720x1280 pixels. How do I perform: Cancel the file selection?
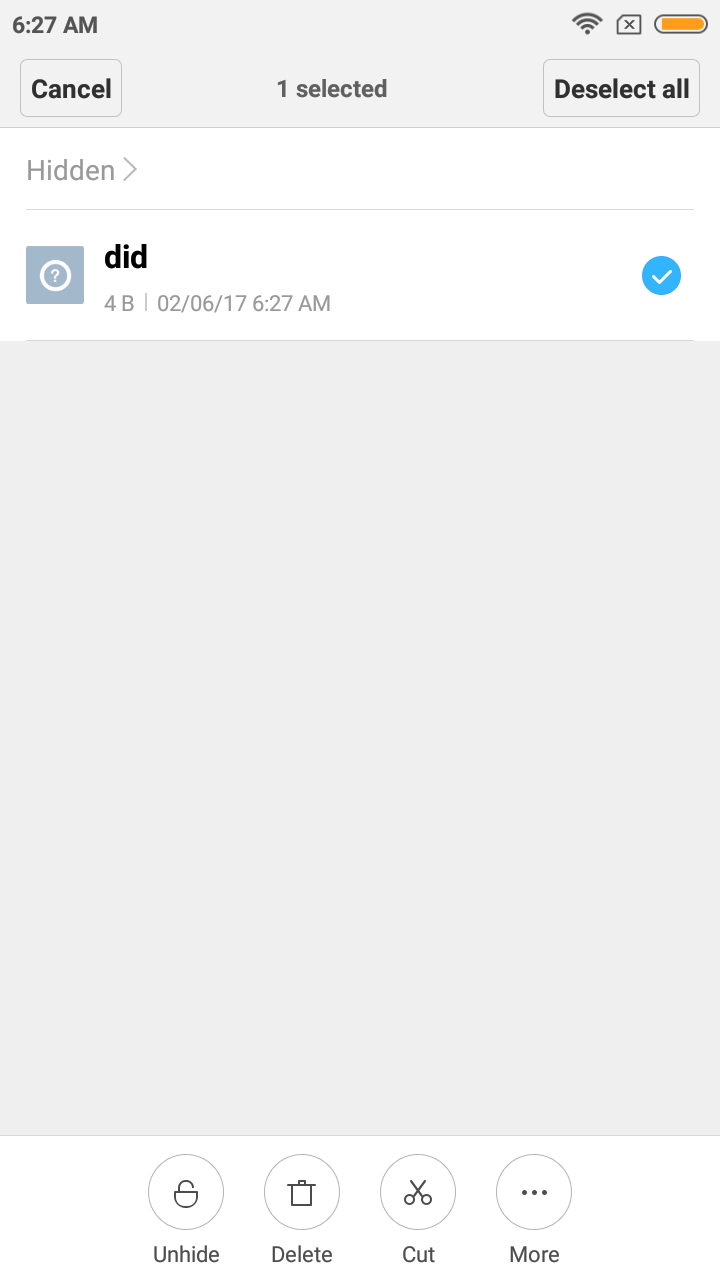(71, 88)
